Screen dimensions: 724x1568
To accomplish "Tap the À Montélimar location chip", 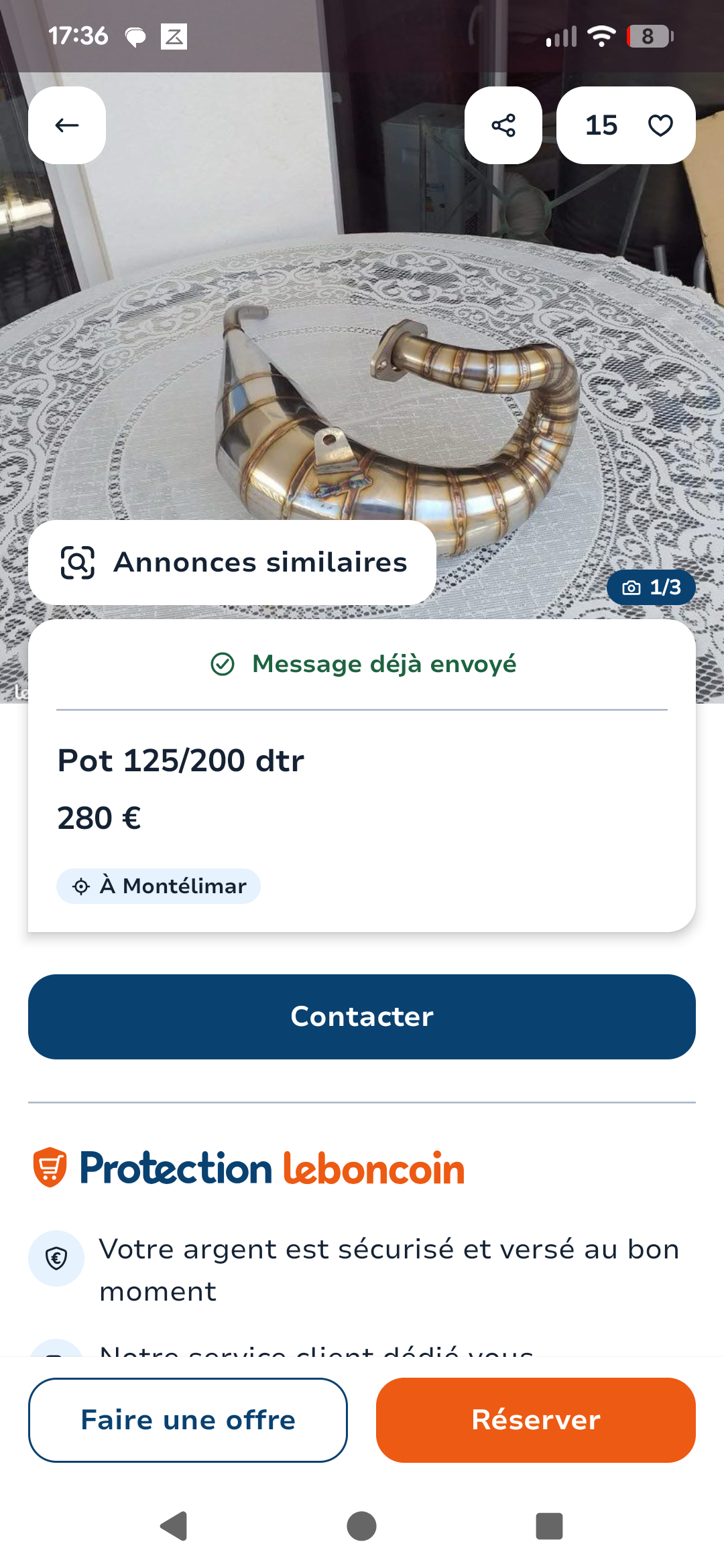I will (159, 886).
